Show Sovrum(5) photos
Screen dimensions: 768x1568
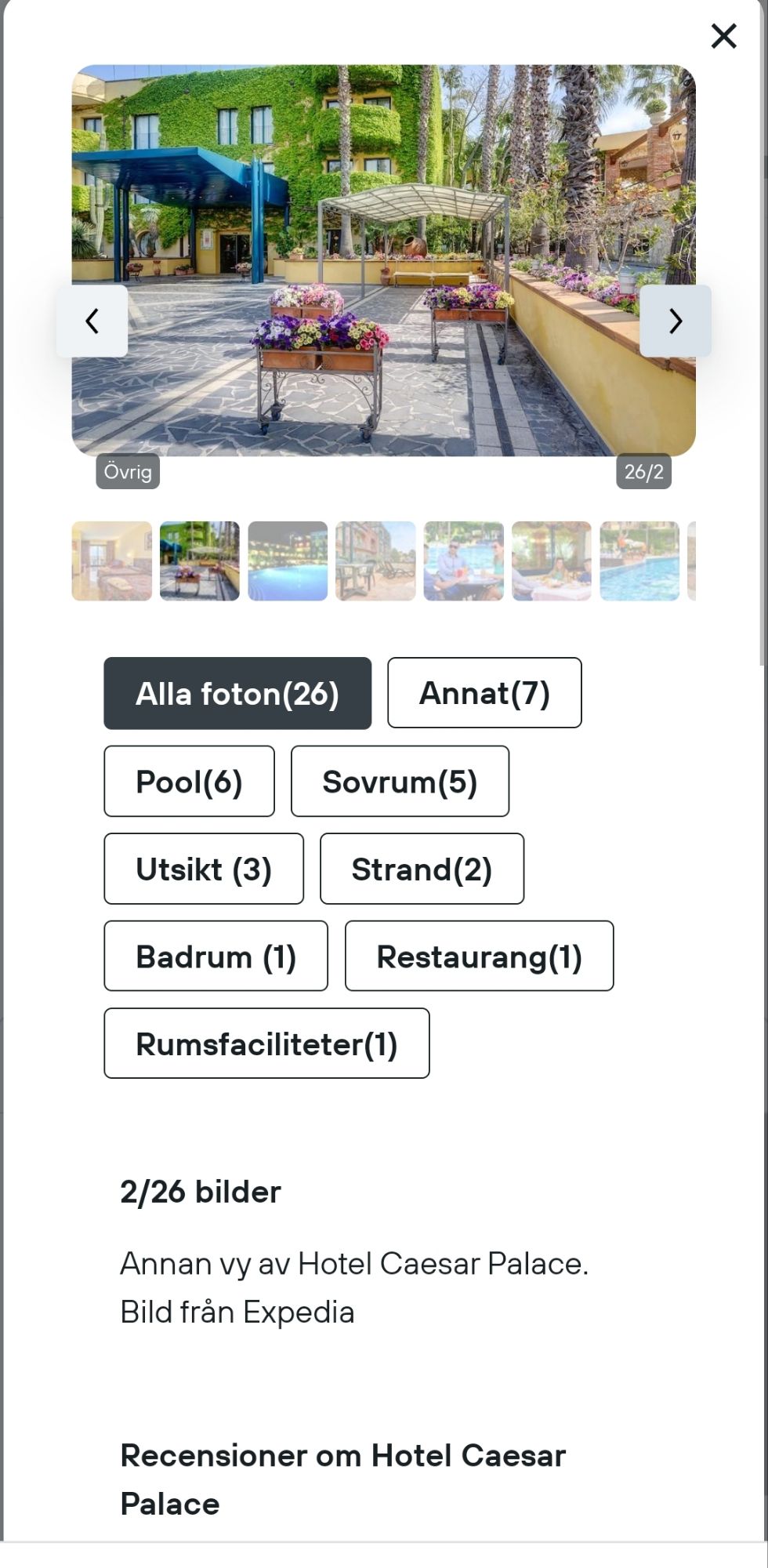tap(400, 781)
